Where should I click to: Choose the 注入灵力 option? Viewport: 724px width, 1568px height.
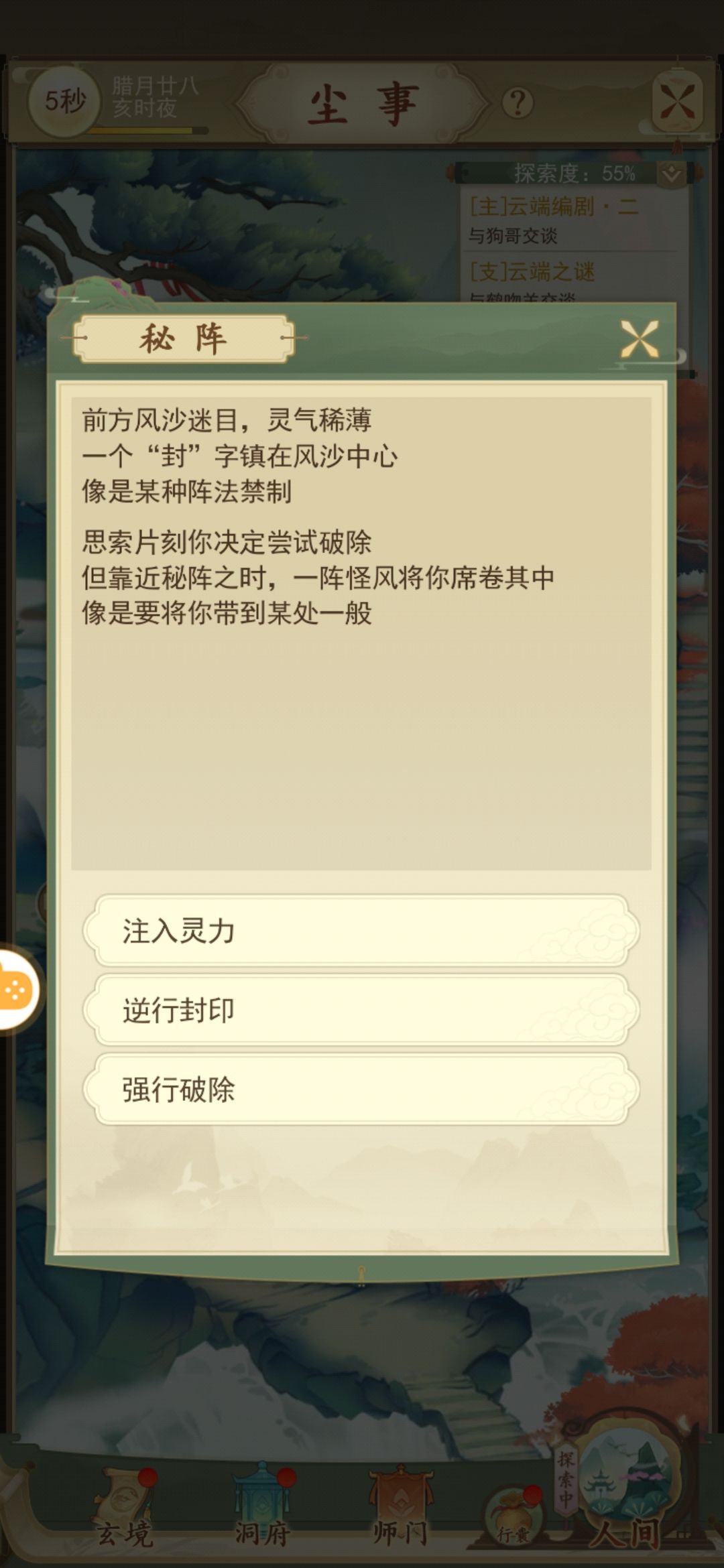click(361, 931)
